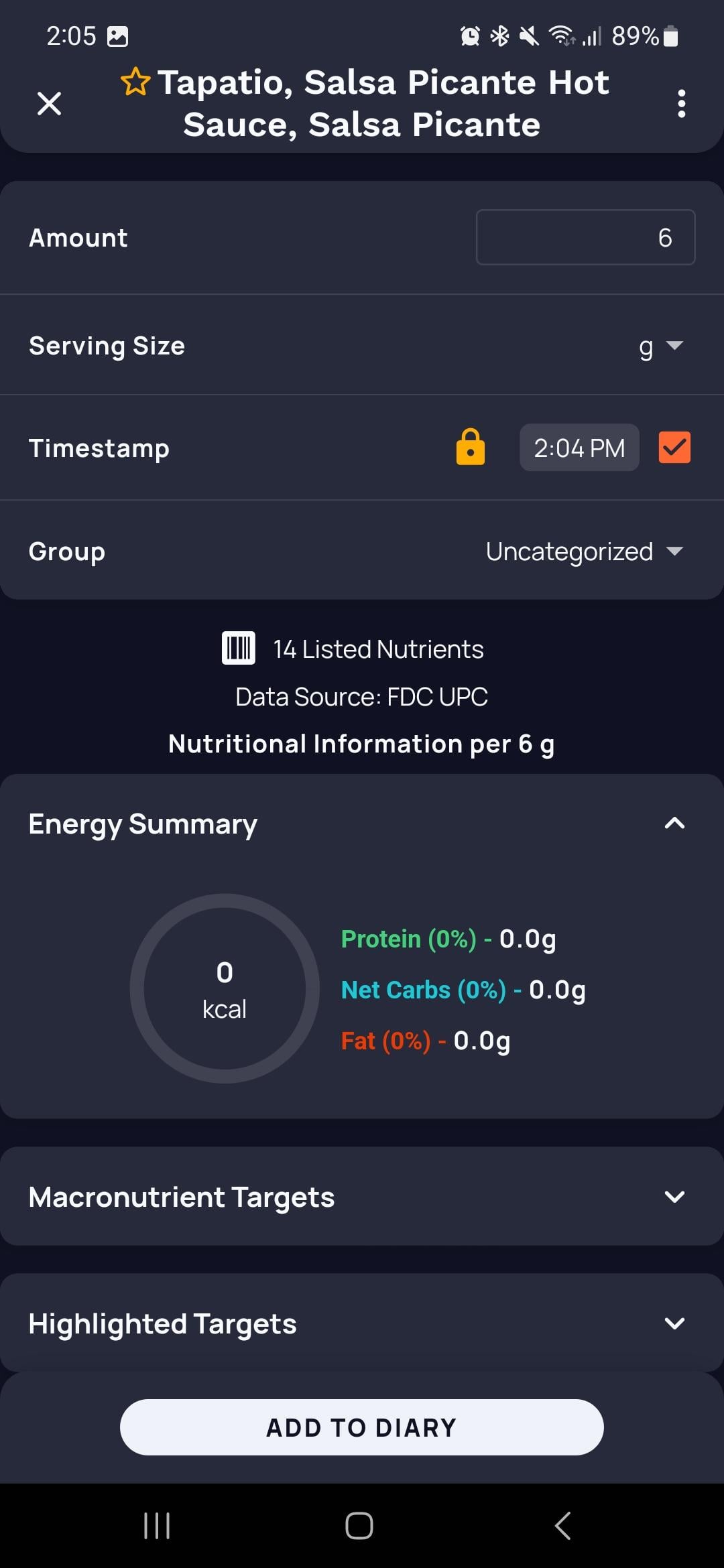Open the three-dot overflow menu
724x1568 pixels.
681,104
